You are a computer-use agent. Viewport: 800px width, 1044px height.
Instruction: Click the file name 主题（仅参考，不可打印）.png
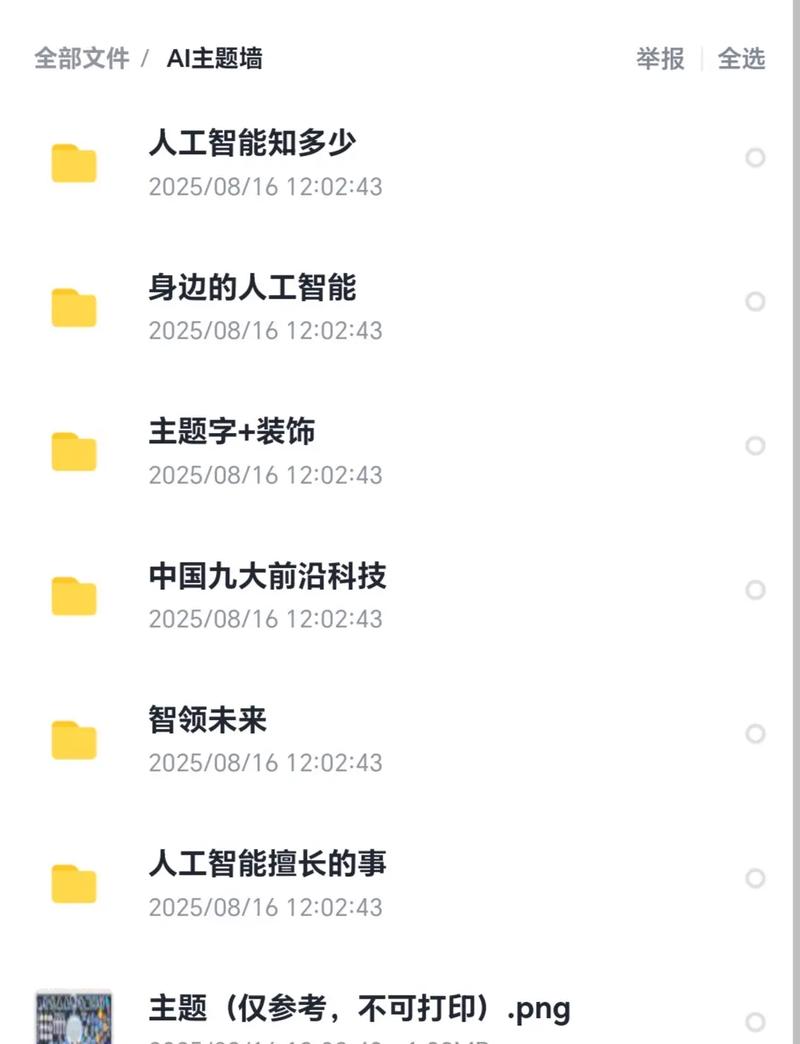click(360, 1008)
